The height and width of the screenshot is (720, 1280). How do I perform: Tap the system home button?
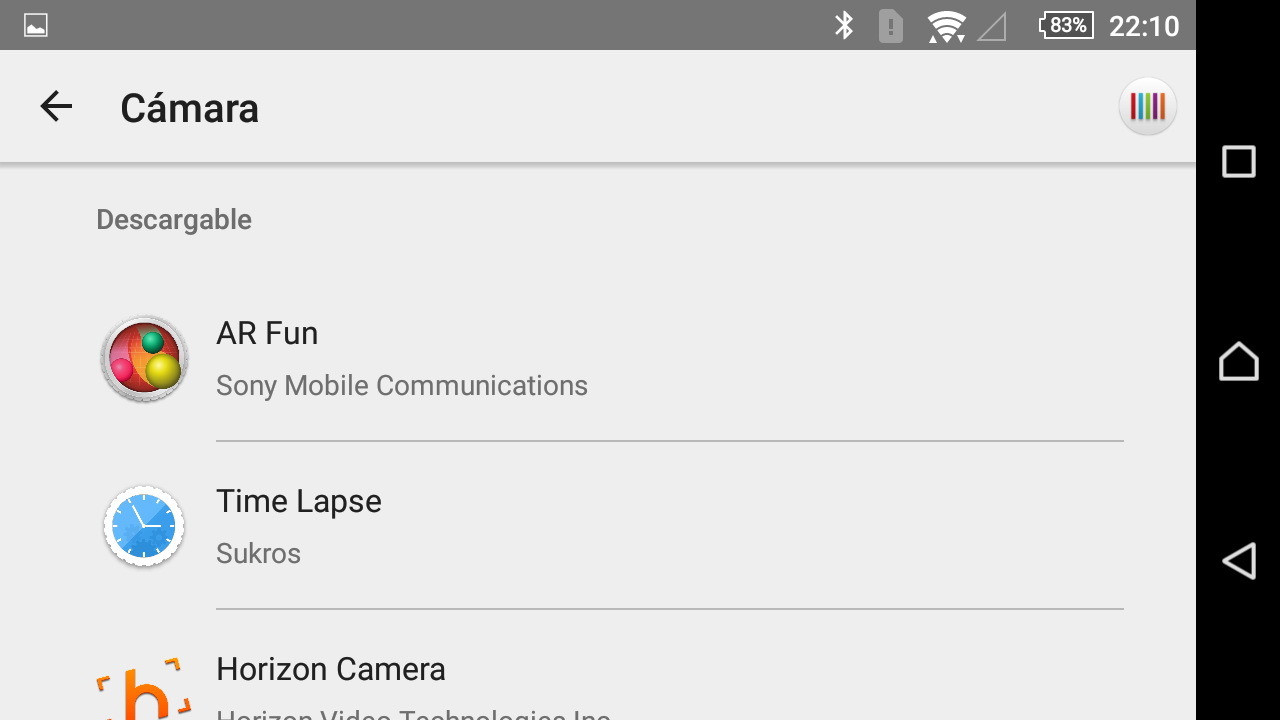1238,361
